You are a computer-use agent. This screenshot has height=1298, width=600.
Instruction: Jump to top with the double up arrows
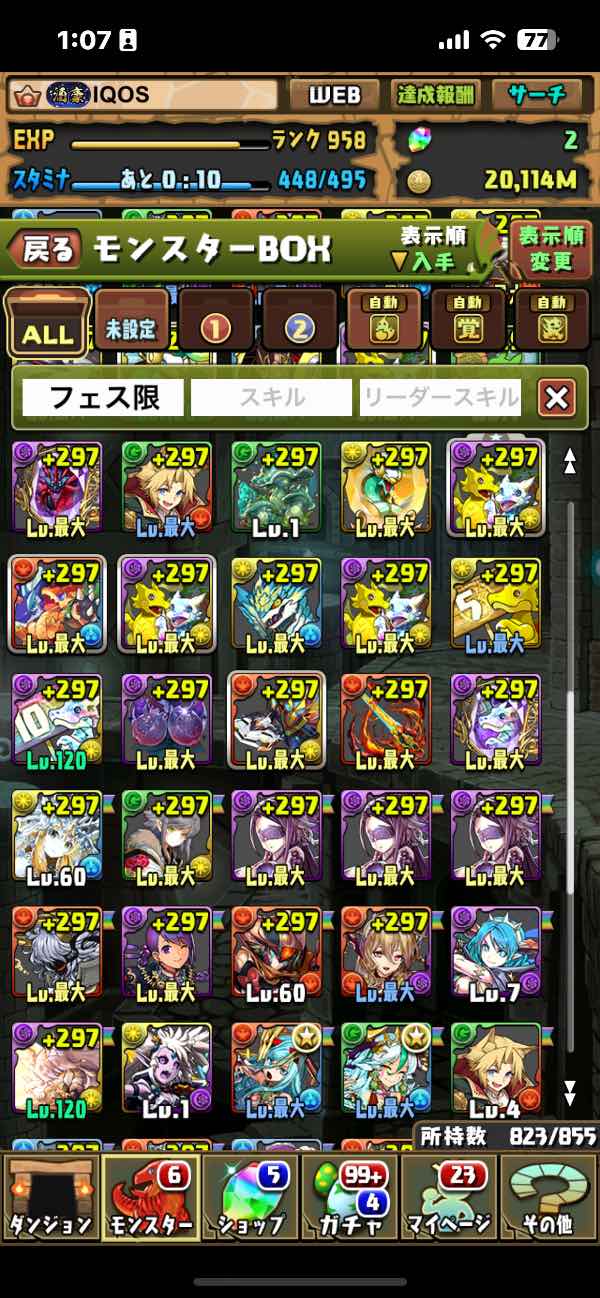pyautogui.click(x=570, y=461)
